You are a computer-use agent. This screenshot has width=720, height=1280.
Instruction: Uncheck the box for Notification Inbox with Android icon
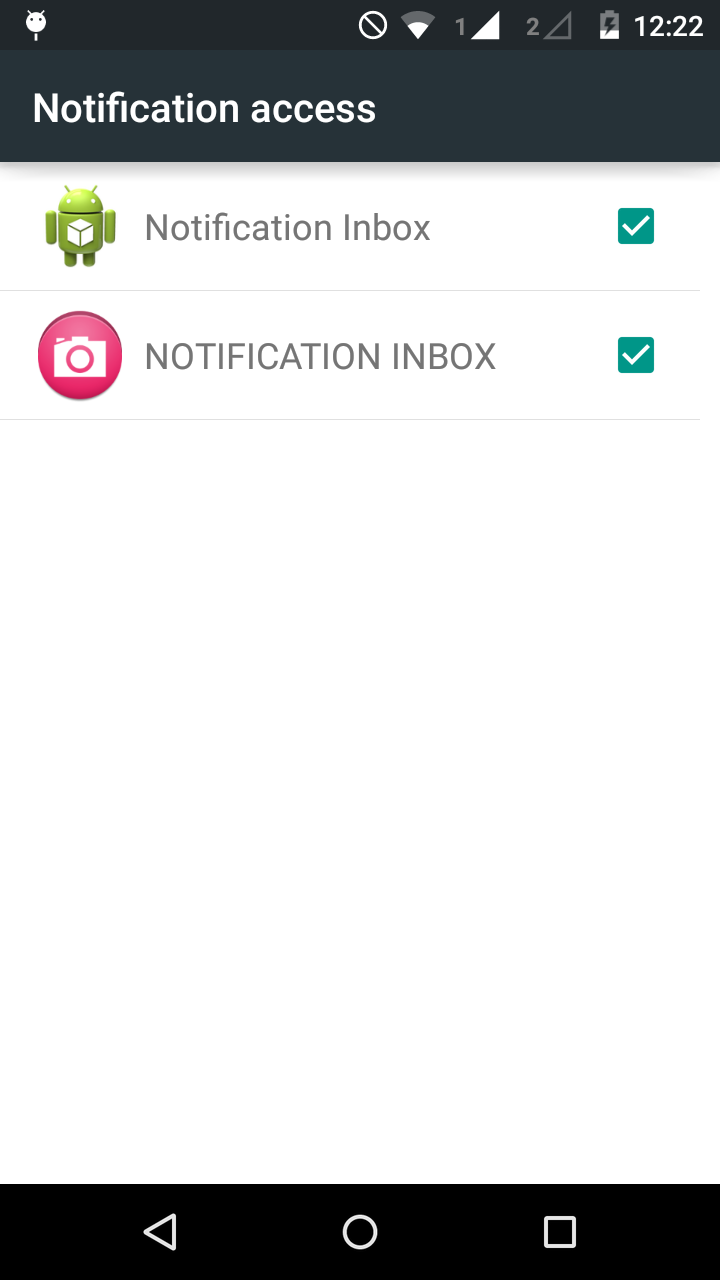(635, 227)
